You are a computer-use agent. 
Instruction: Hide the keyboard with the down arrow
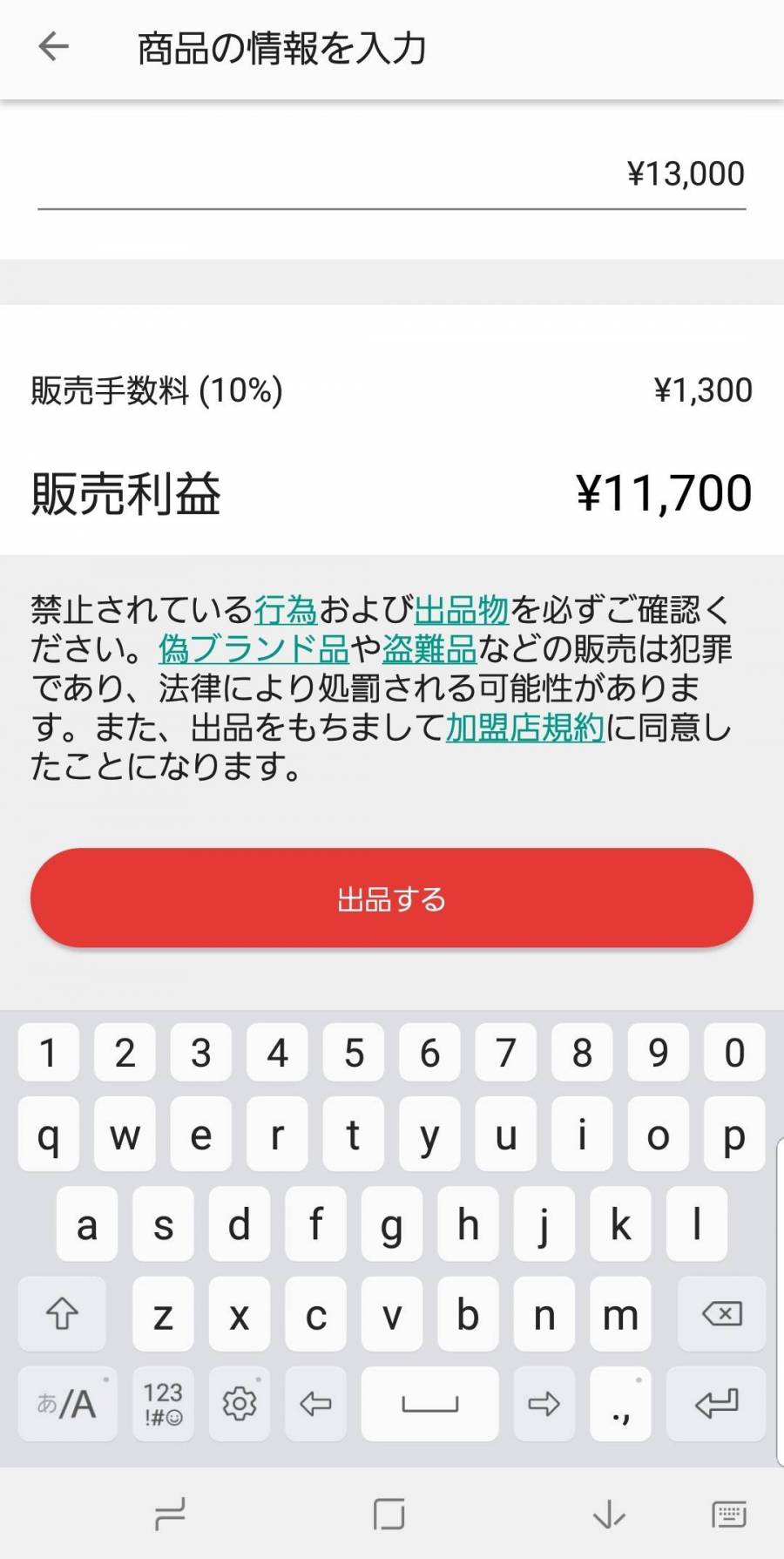[609, 1515]
